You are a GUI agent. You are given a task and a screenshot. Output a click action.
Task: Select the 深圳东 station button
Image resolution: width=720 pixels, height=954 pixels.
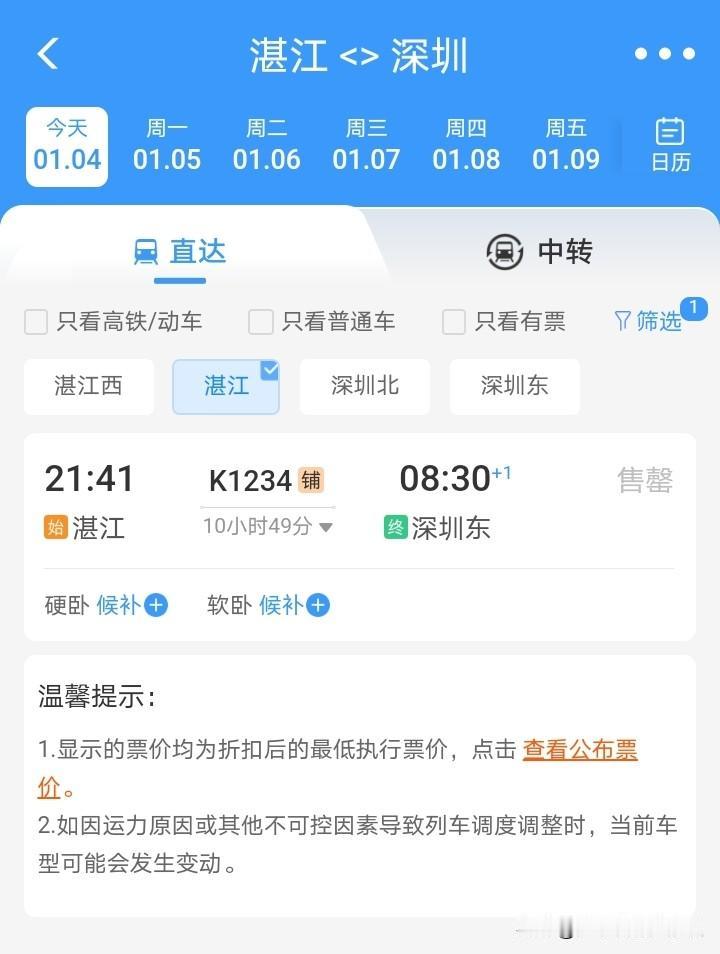click(x=514, y=386)
